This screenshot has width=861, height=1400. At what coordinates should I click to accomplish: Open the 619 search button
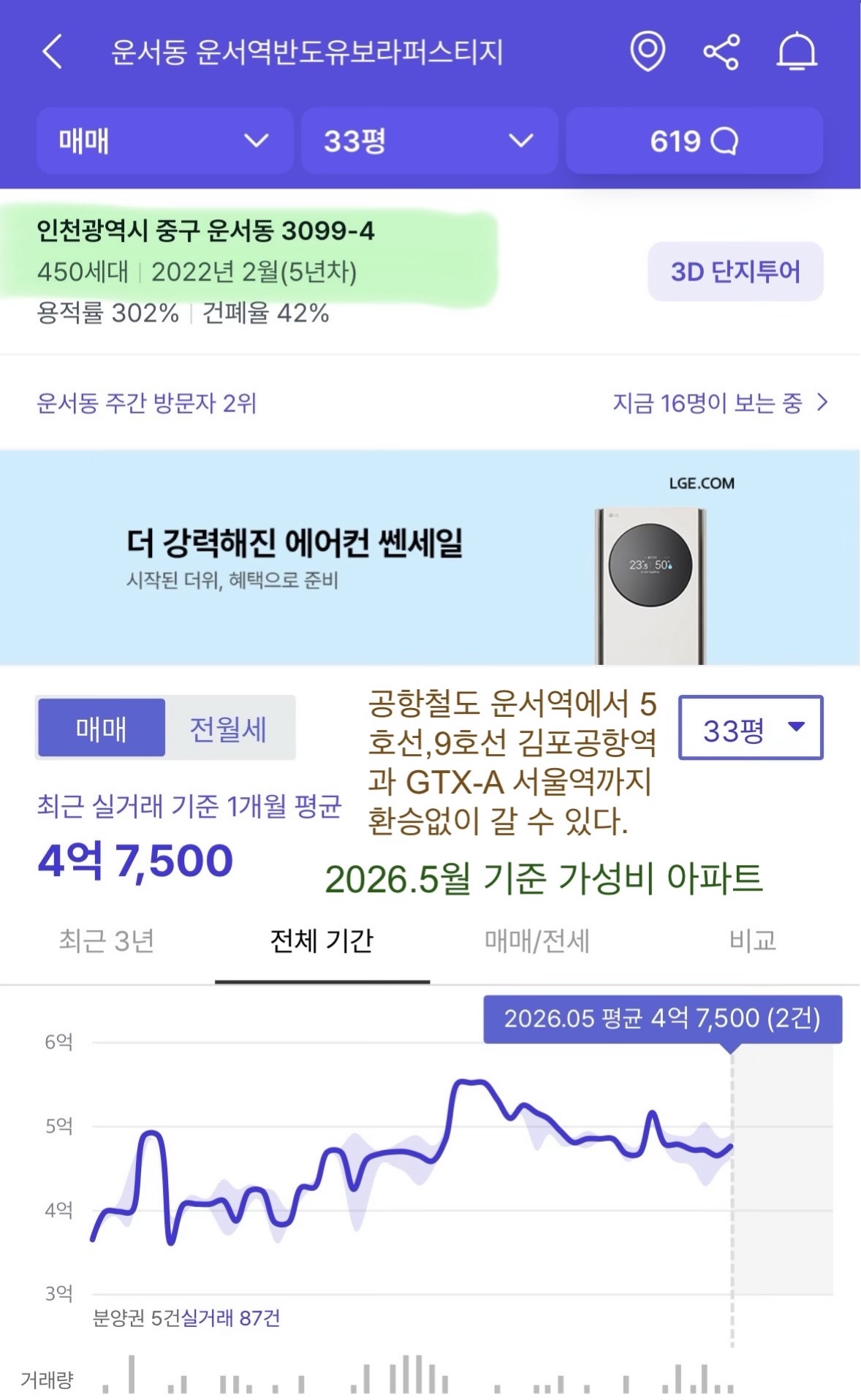[x=694, y=140]
